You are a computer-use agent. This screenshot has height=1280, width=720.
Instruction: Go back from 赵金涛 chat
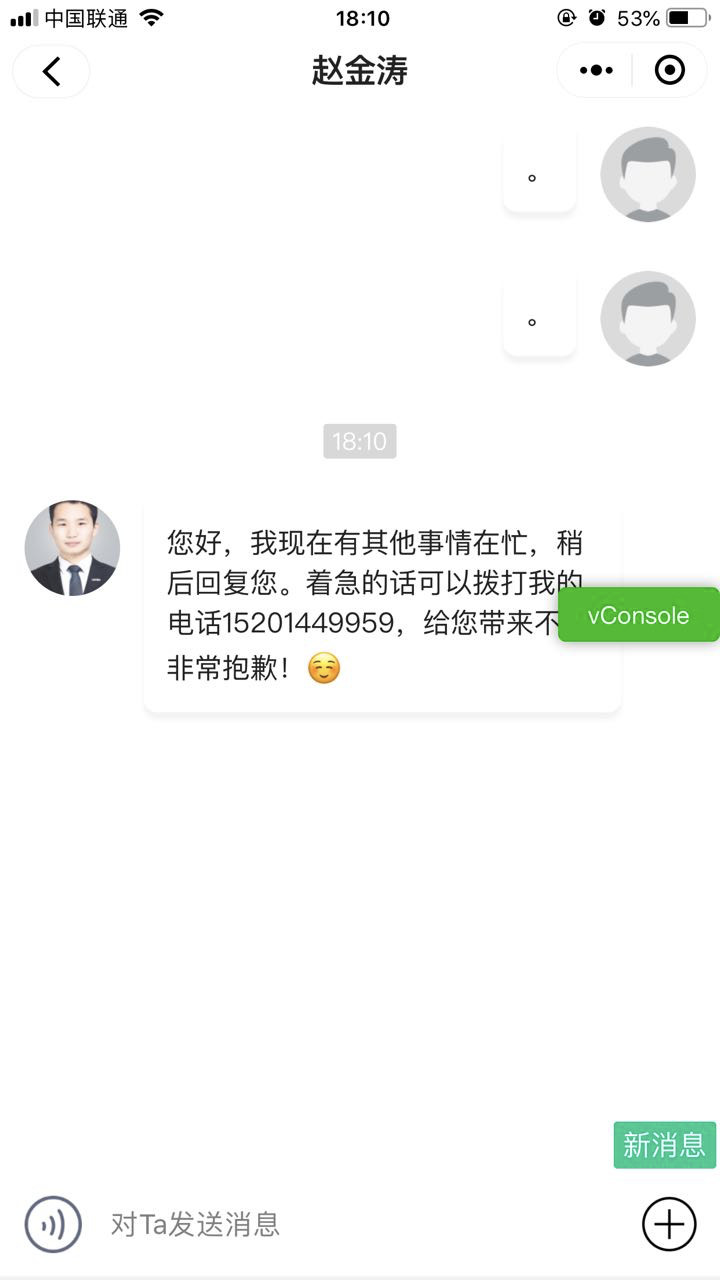coord(51,71)
